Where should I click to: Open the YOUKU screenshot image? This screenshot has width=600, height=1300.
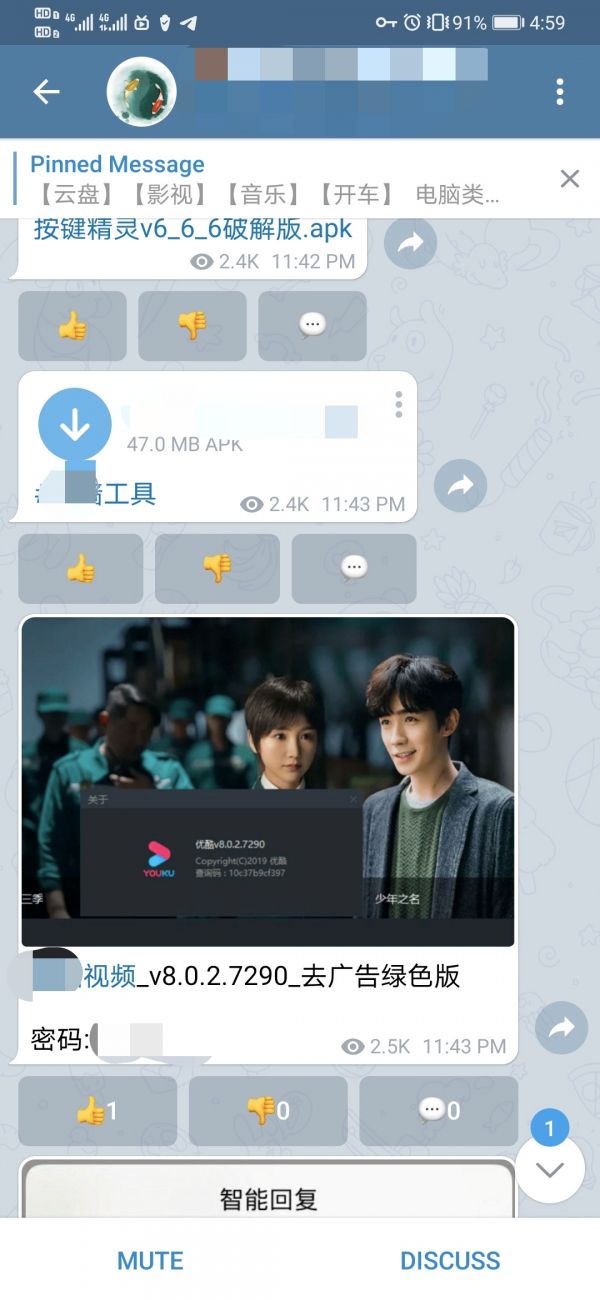pos(267,781)
